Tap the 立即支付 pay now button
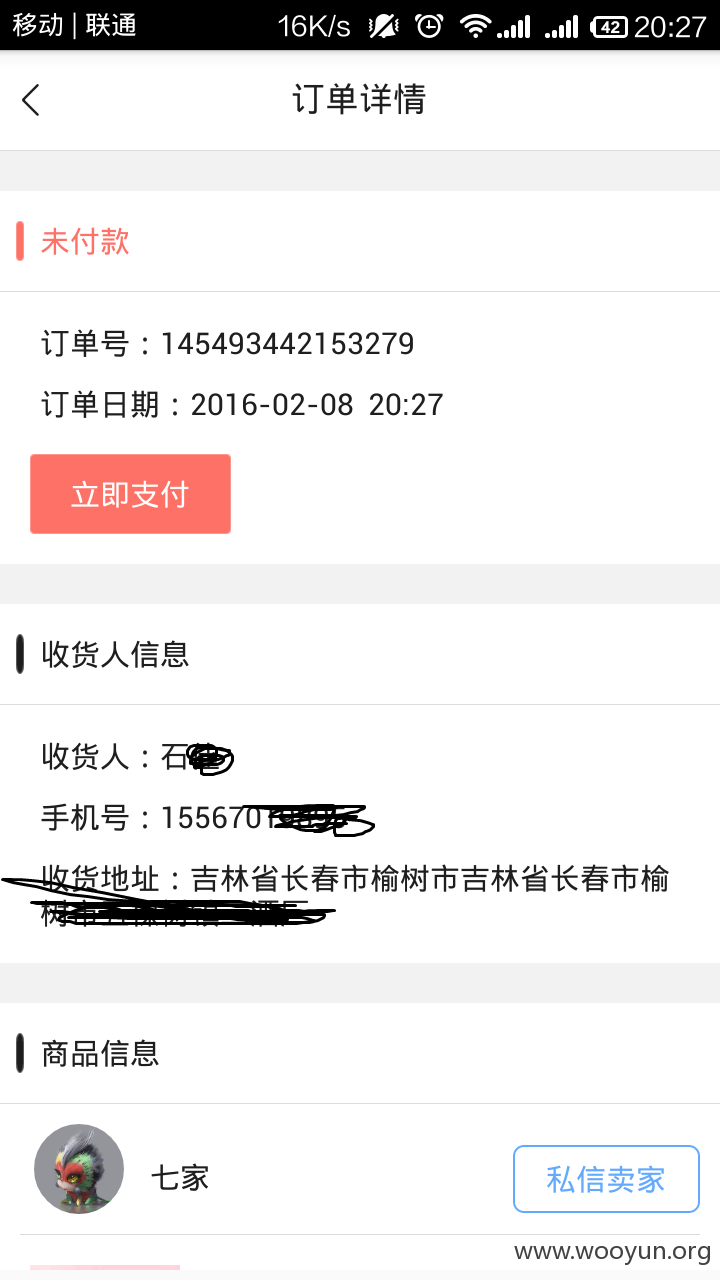The width and height of the screenshot is (720, 1280). click(130, 494)
